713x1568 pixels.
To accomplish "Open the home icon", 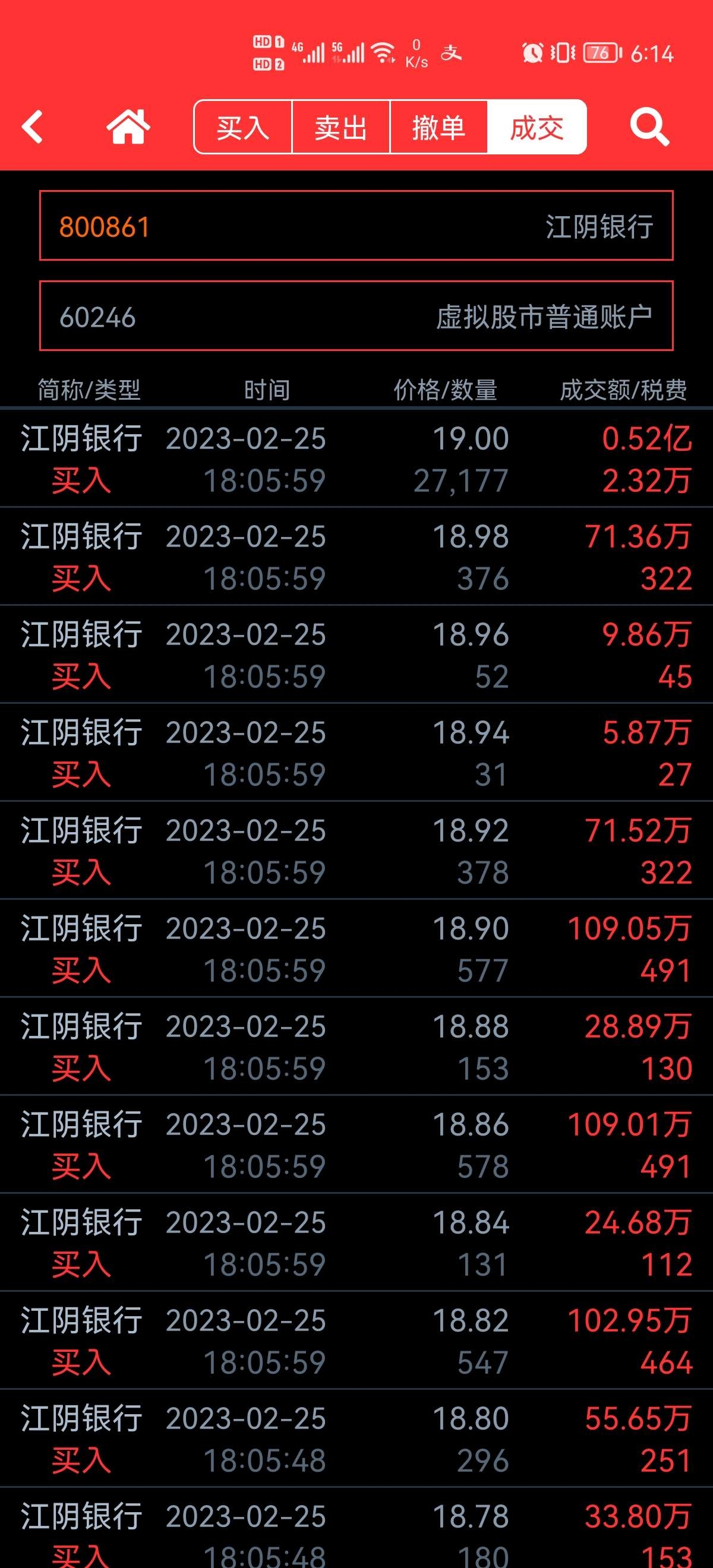I will coord(128,127).
